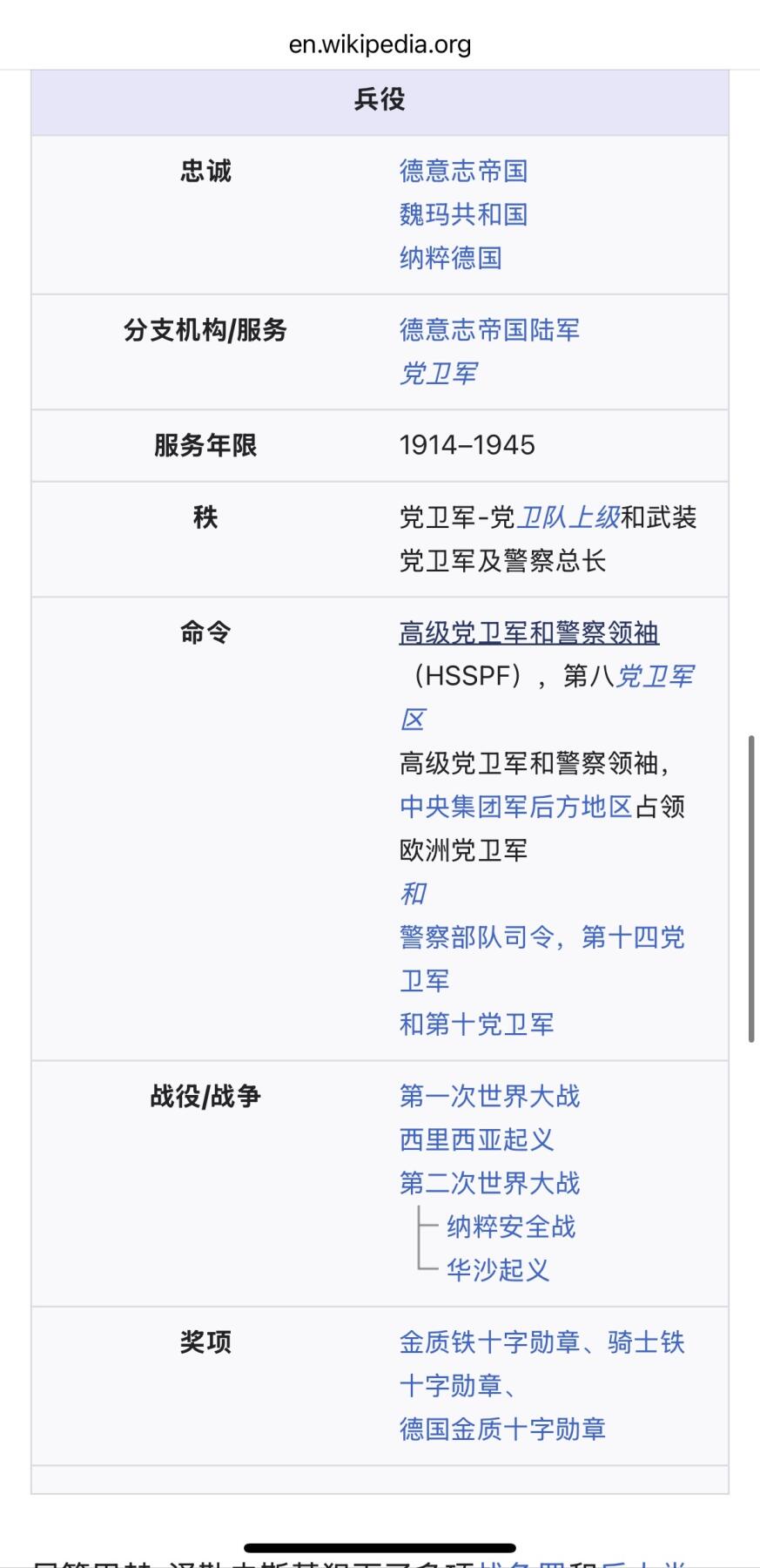The width and height of the screenshot is (760, 1568).
Task: Click the en.wikipedia.org address bar
Action: pyautogui.click(x=380, y=46)
